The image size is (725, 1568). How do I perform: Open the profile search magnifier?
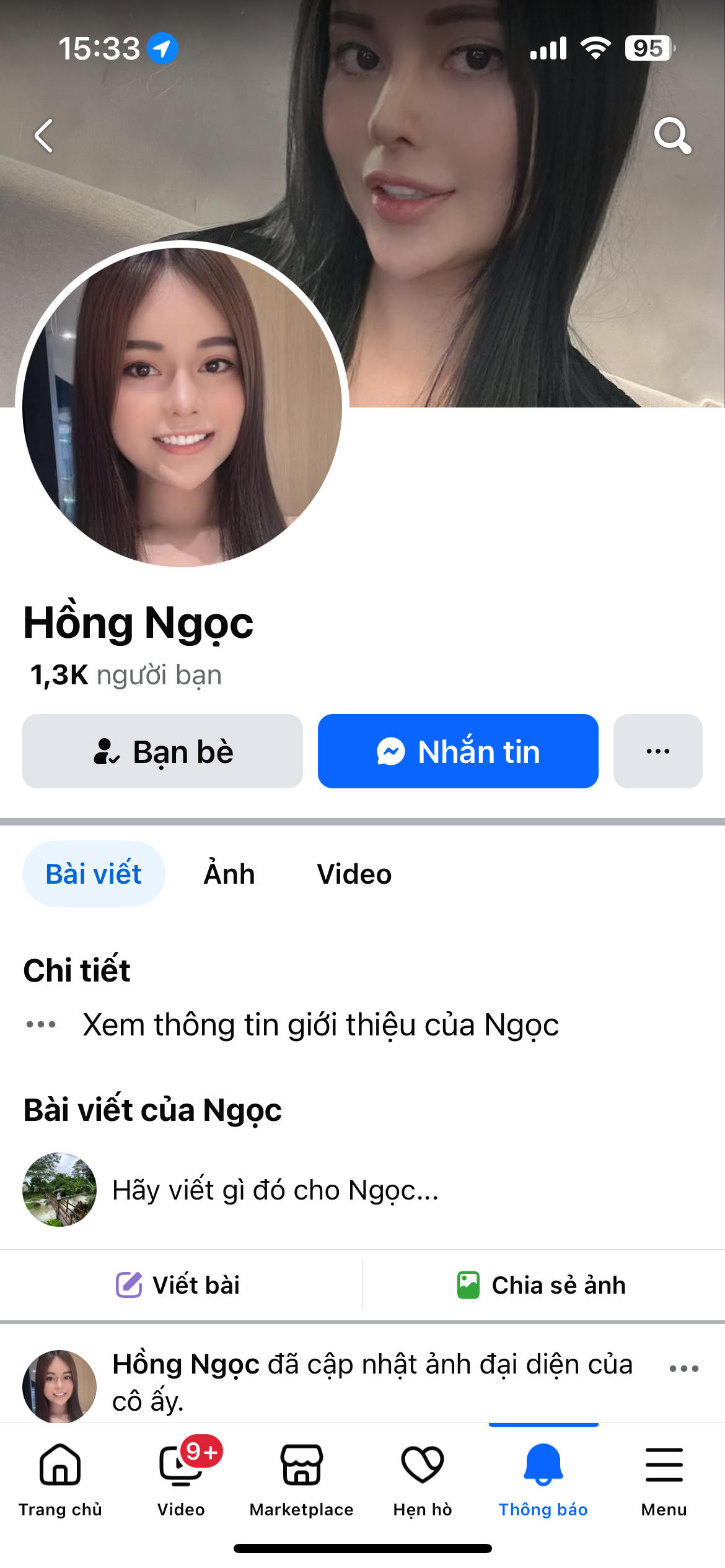click(672, 136)
